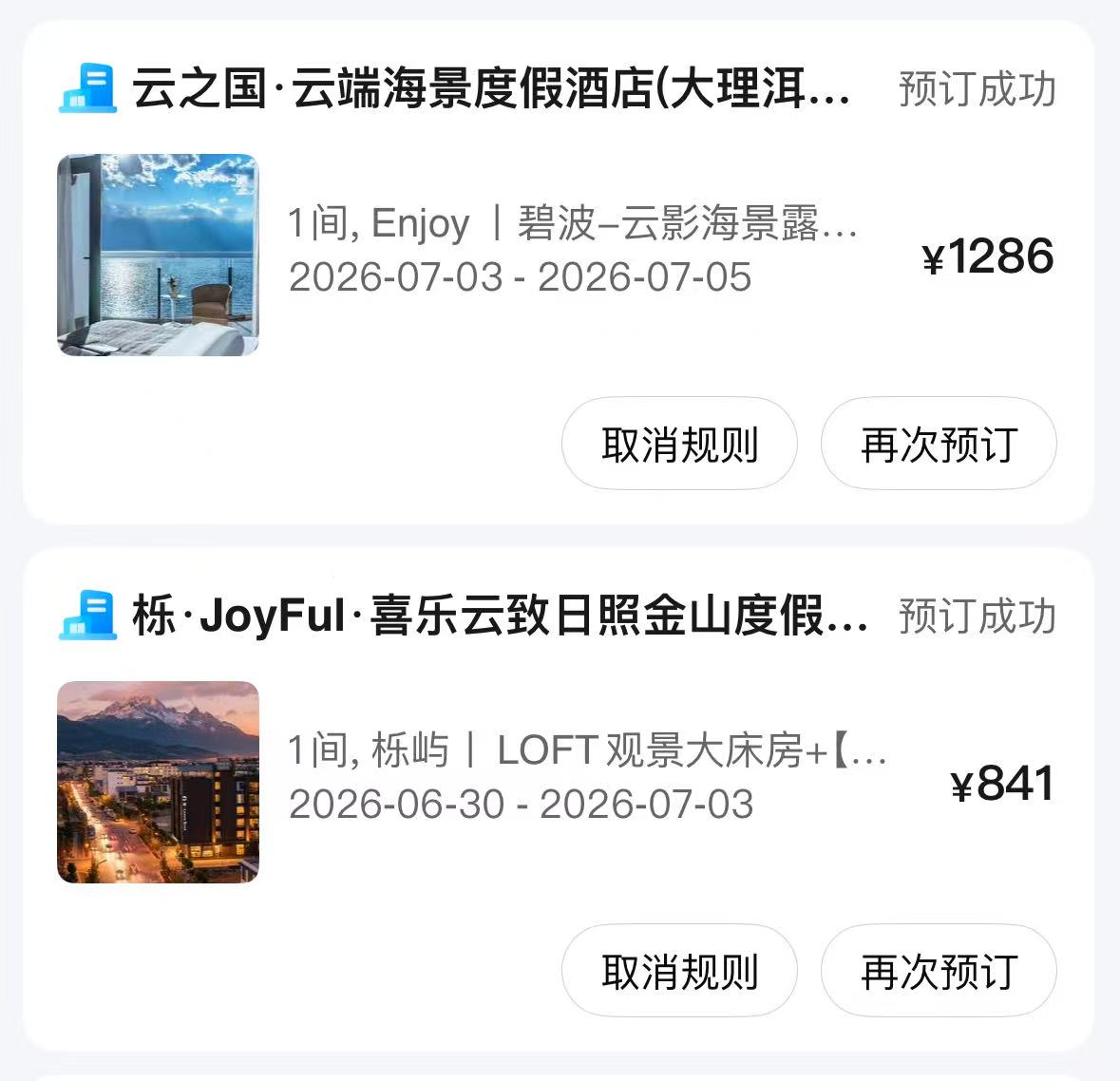This screenshot has width=1120, height=1081.
Task: Open the 栎·JoyFul·喜乐云致 order card
Action: [x=558, y=800]
